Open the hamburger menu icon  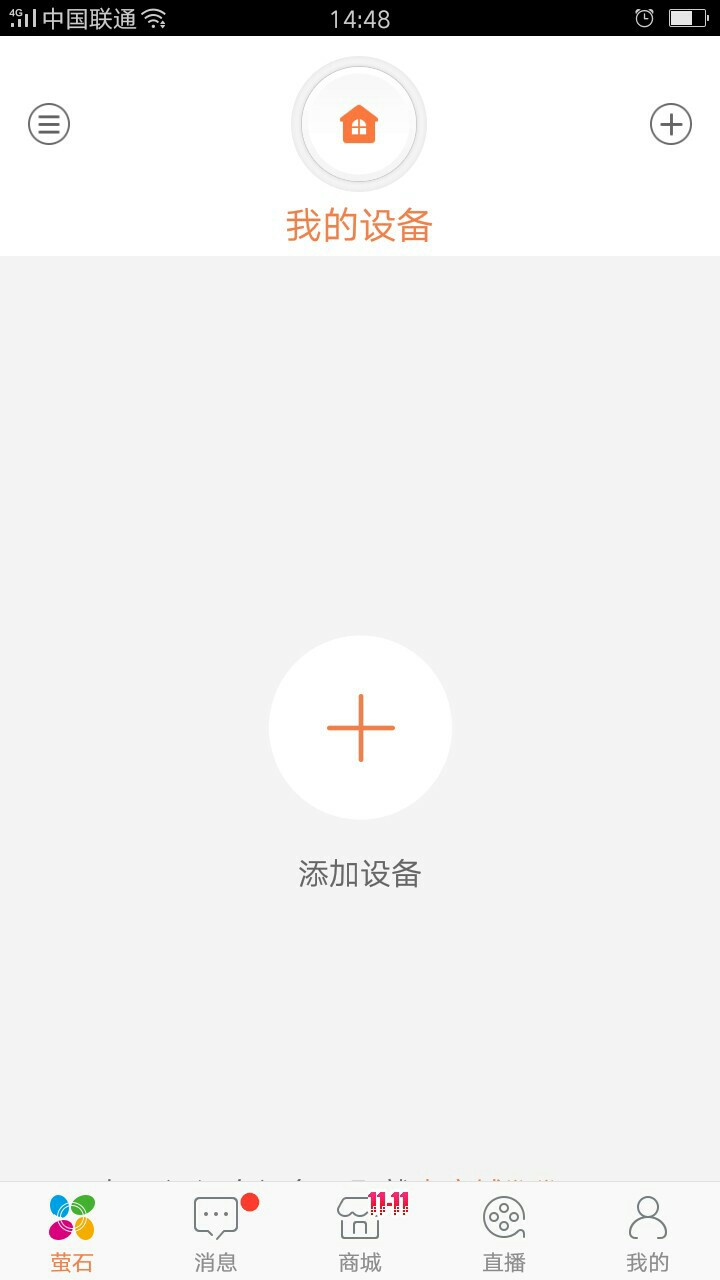tap(49, 124)
